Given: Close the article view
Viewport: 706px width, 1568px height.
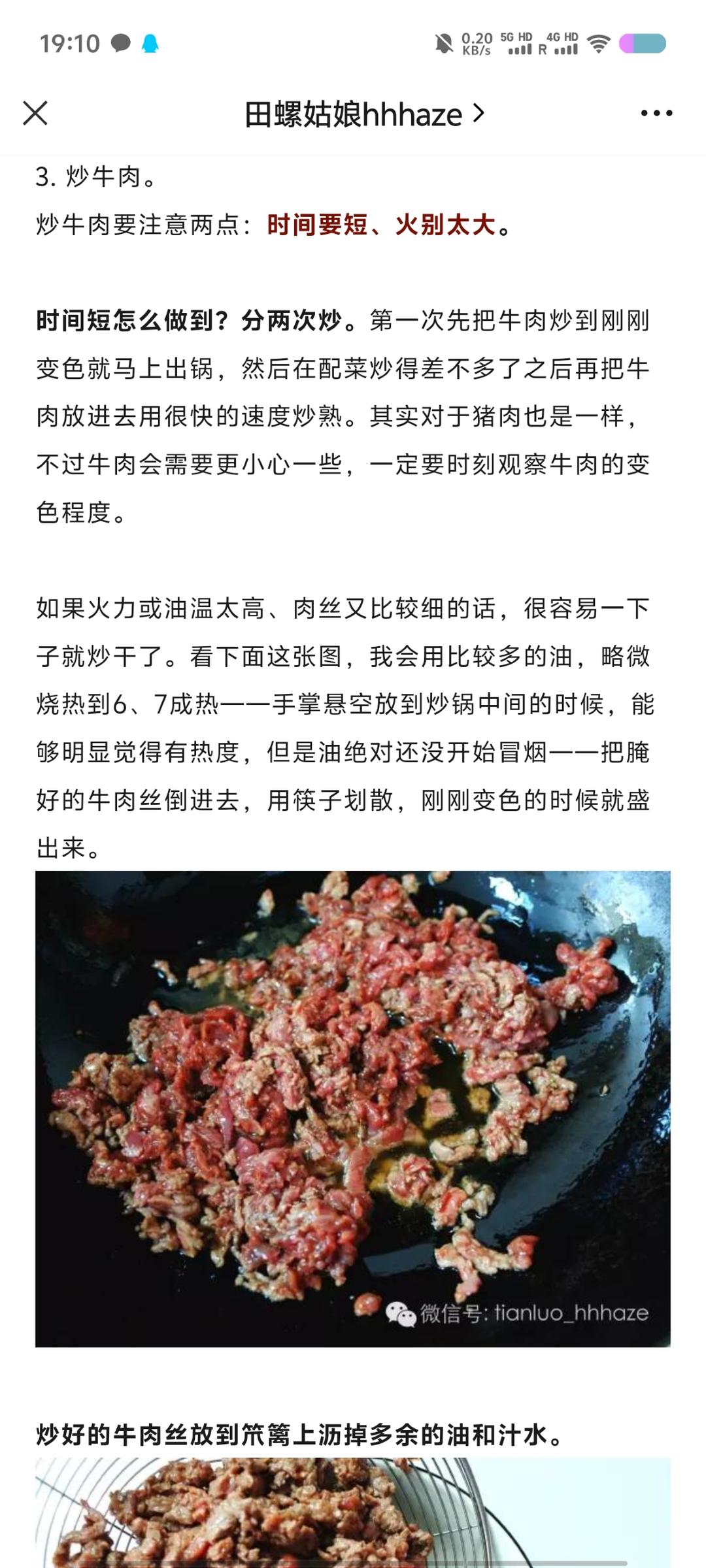Looking at the screenshot, I should click(x=37, y=114).
